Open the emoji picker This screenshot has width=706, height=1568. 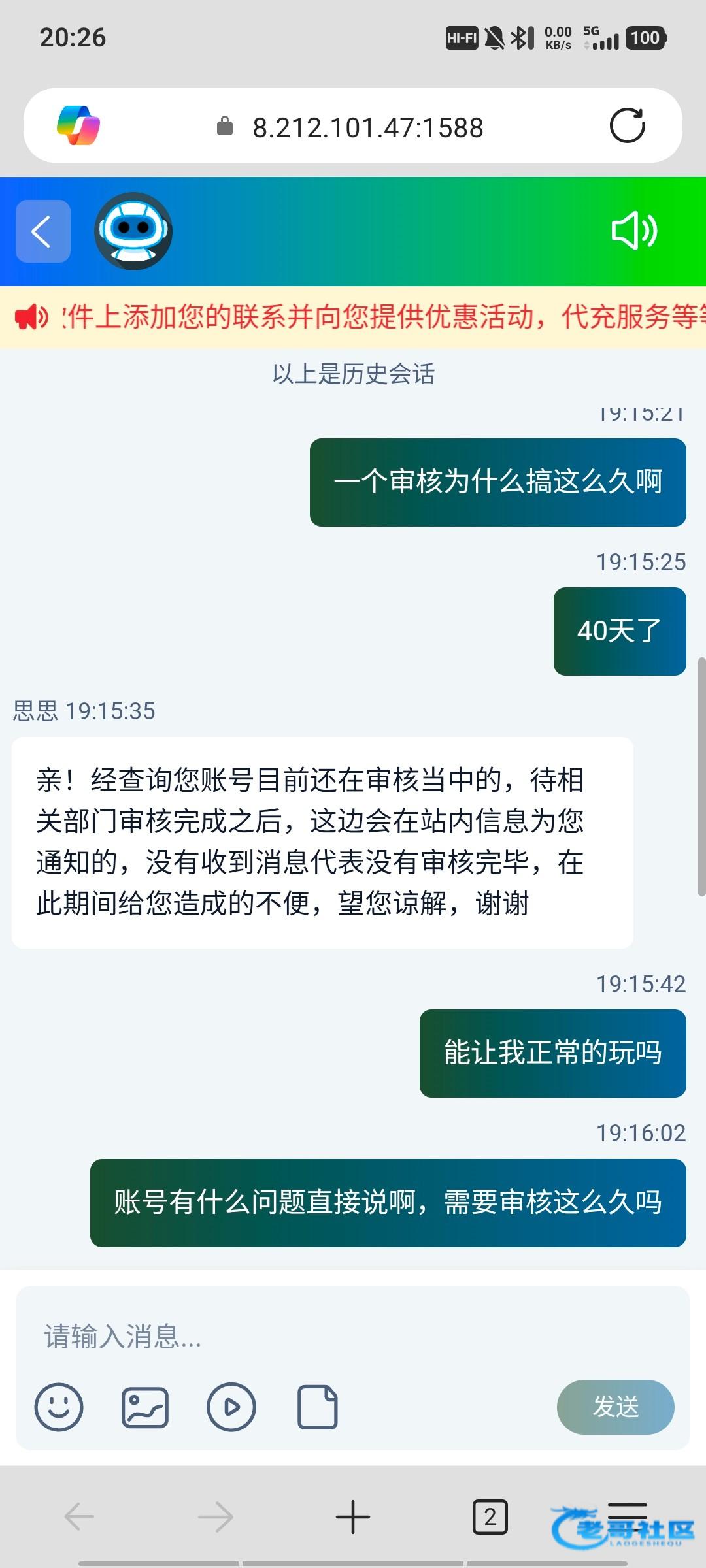tap(59, 1407)
